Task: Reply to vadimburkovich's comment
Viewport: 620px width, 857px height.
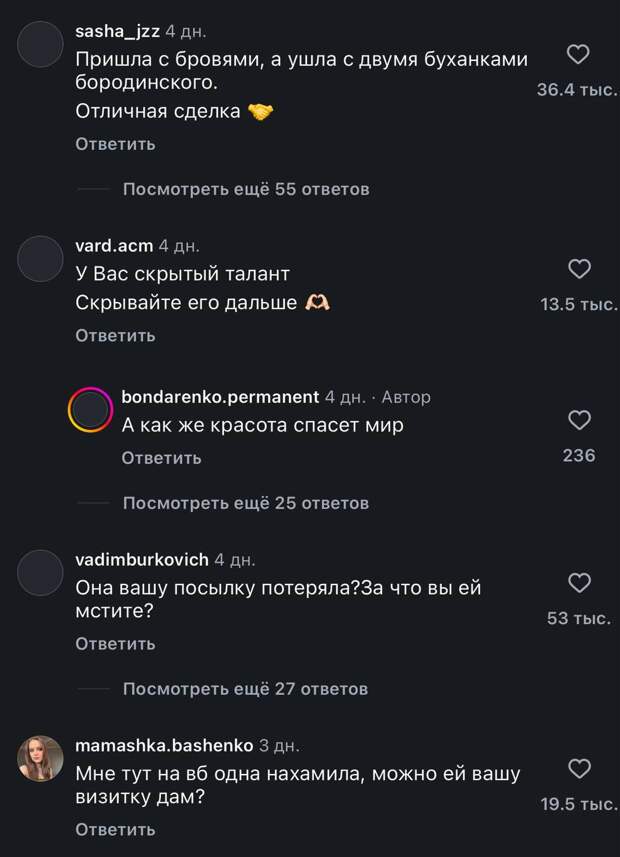Action: point(115,644)
